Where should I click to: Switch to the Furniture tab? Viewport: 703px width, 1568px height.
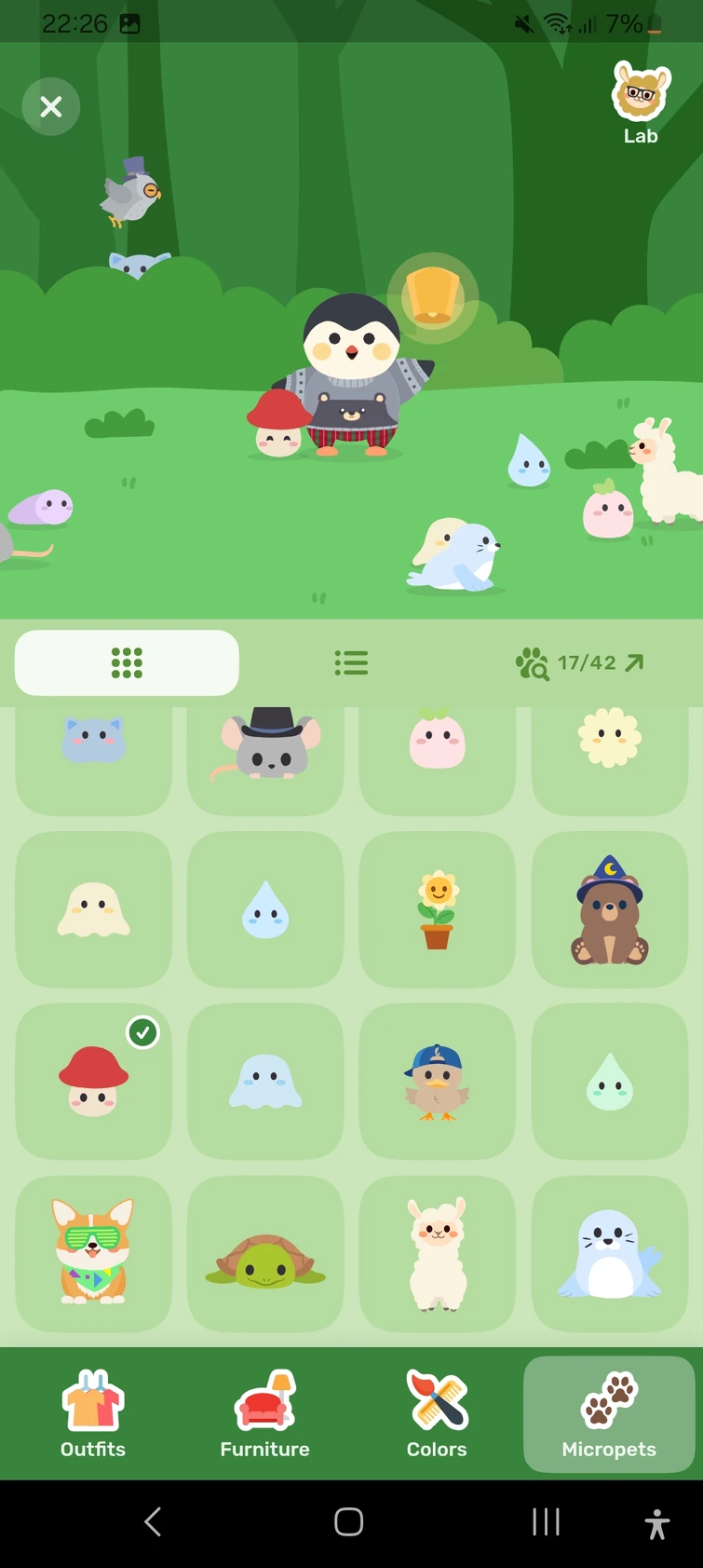pos(265,1413)
